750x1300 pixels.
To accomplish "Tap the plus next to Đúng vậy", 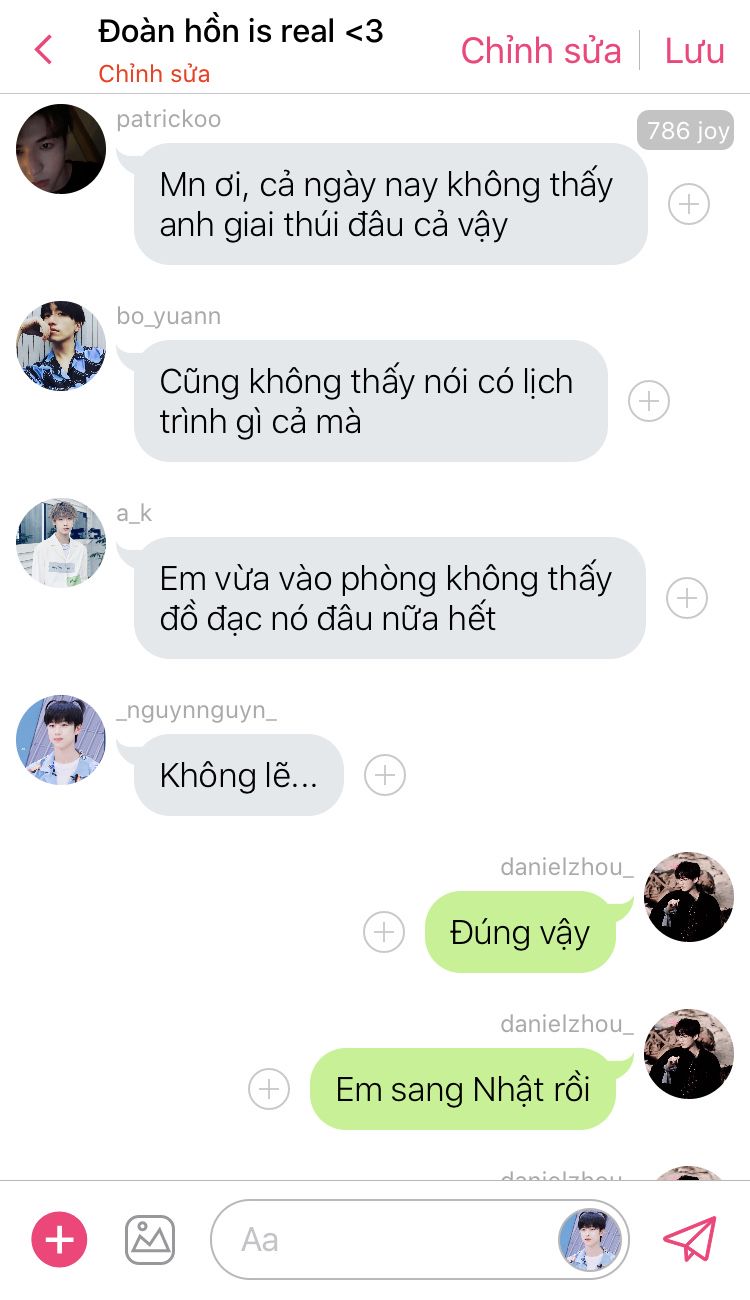I will pos(383,932).
